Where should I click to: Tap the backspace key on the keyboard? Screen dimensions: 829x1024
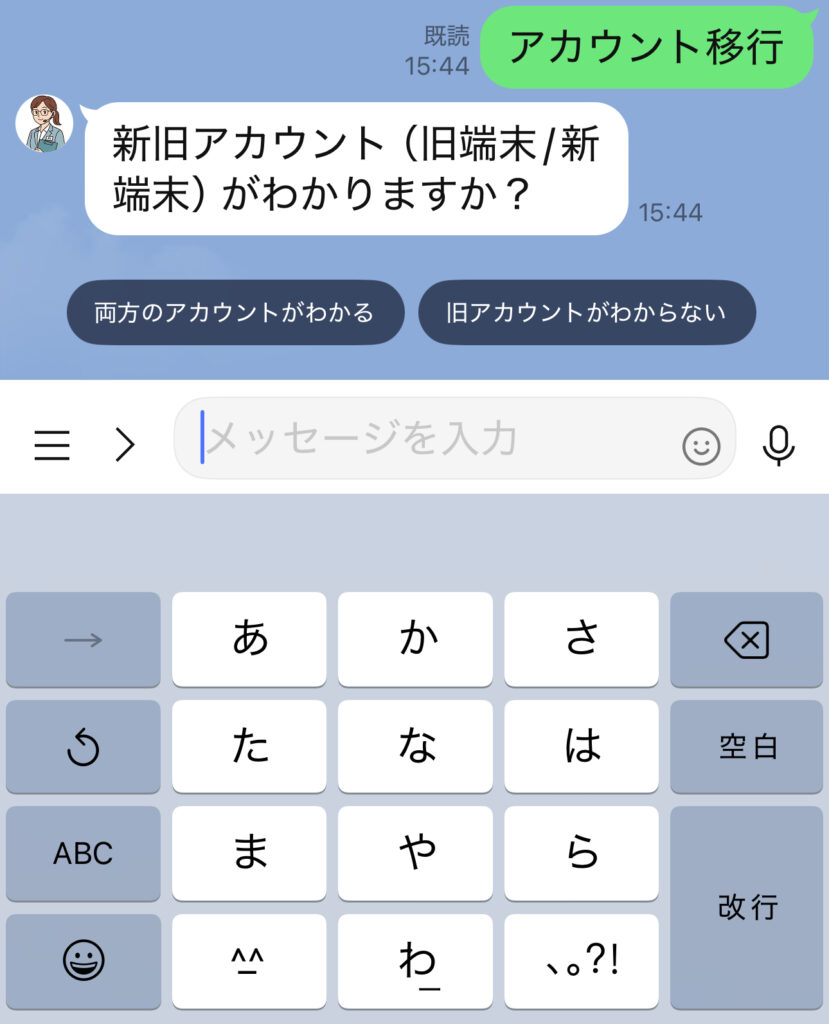[x=747, y=639]
